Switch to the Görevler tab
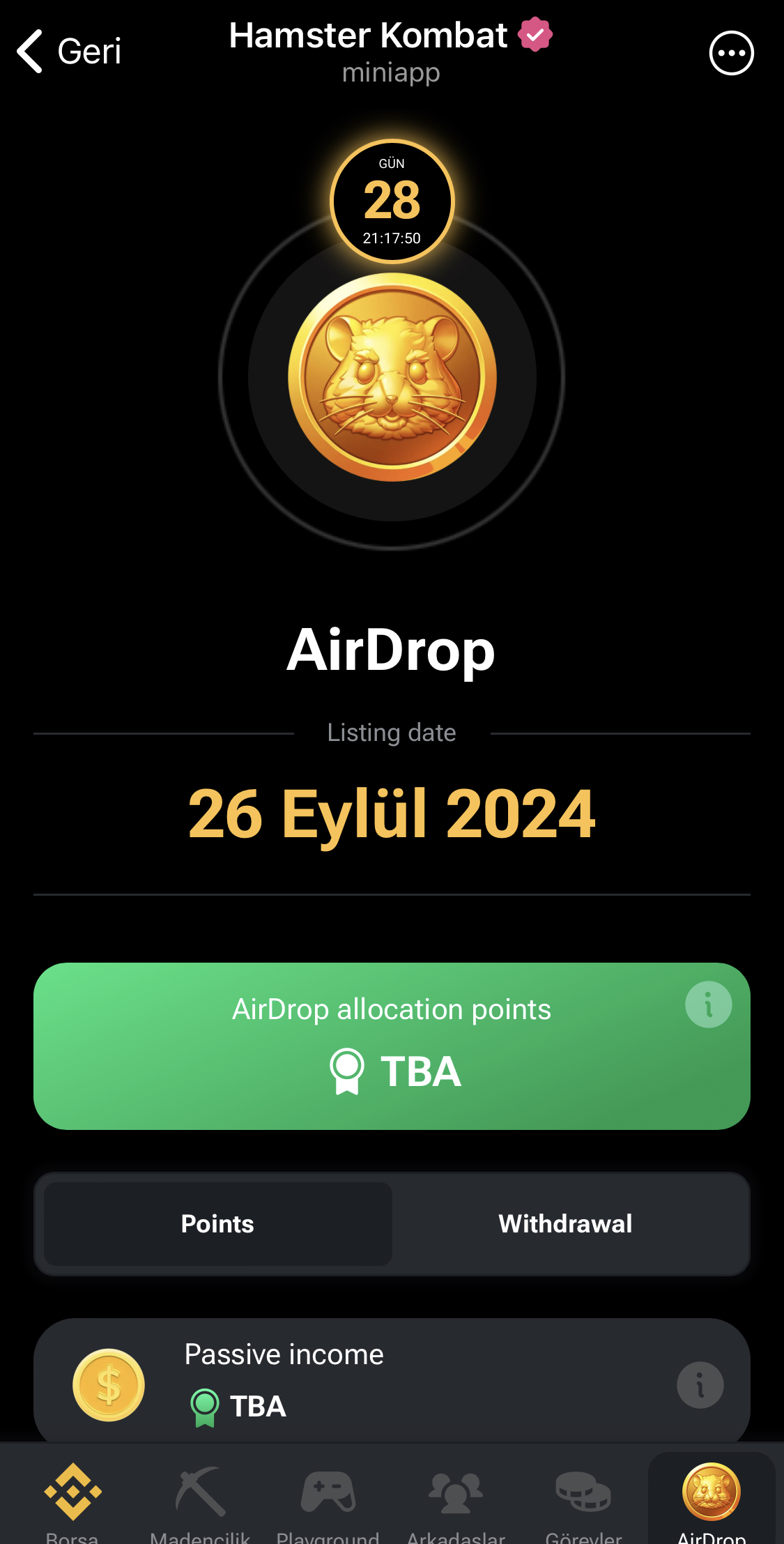The image size is (784, 1544). [583, 1499]
